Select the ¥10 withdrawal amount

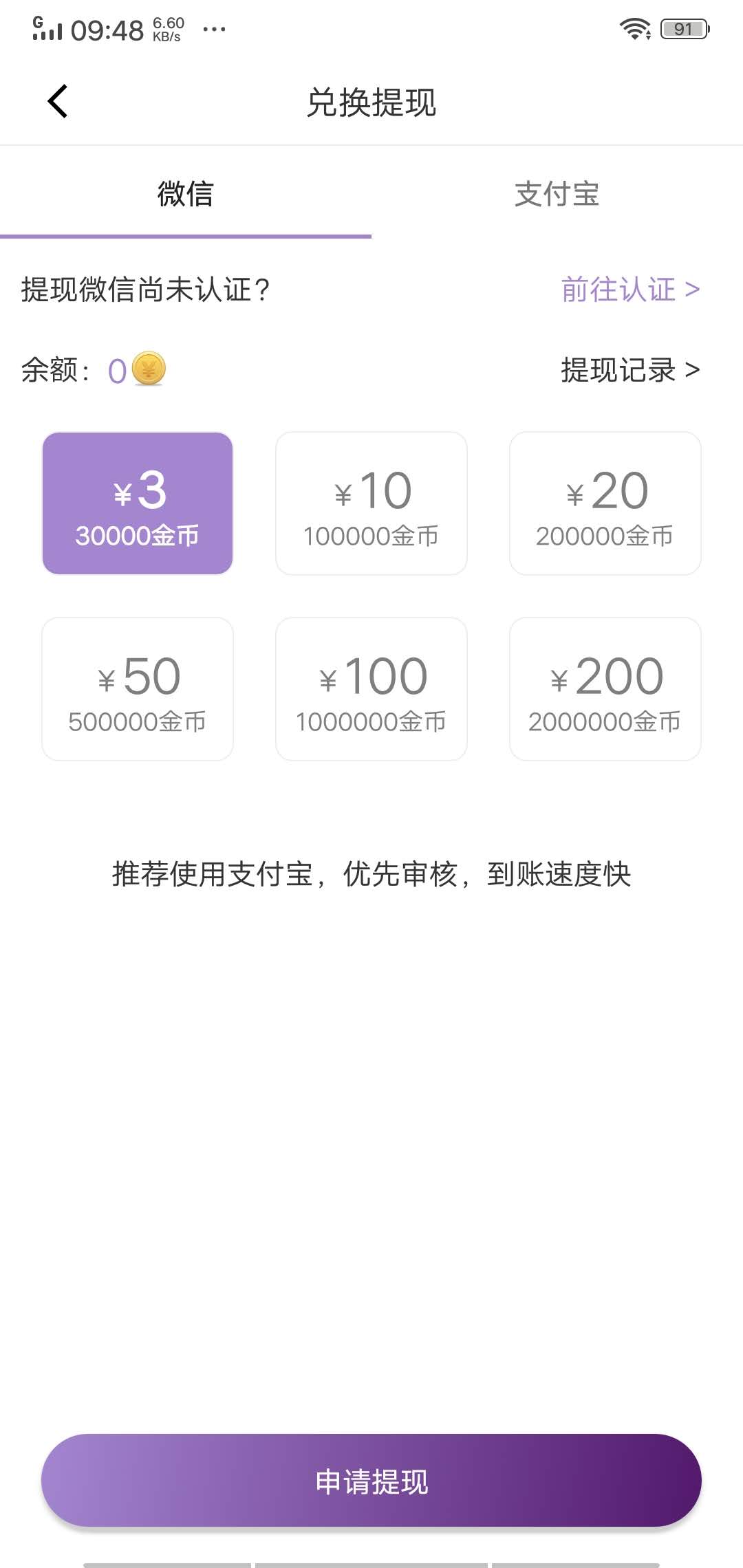(371, 503)
